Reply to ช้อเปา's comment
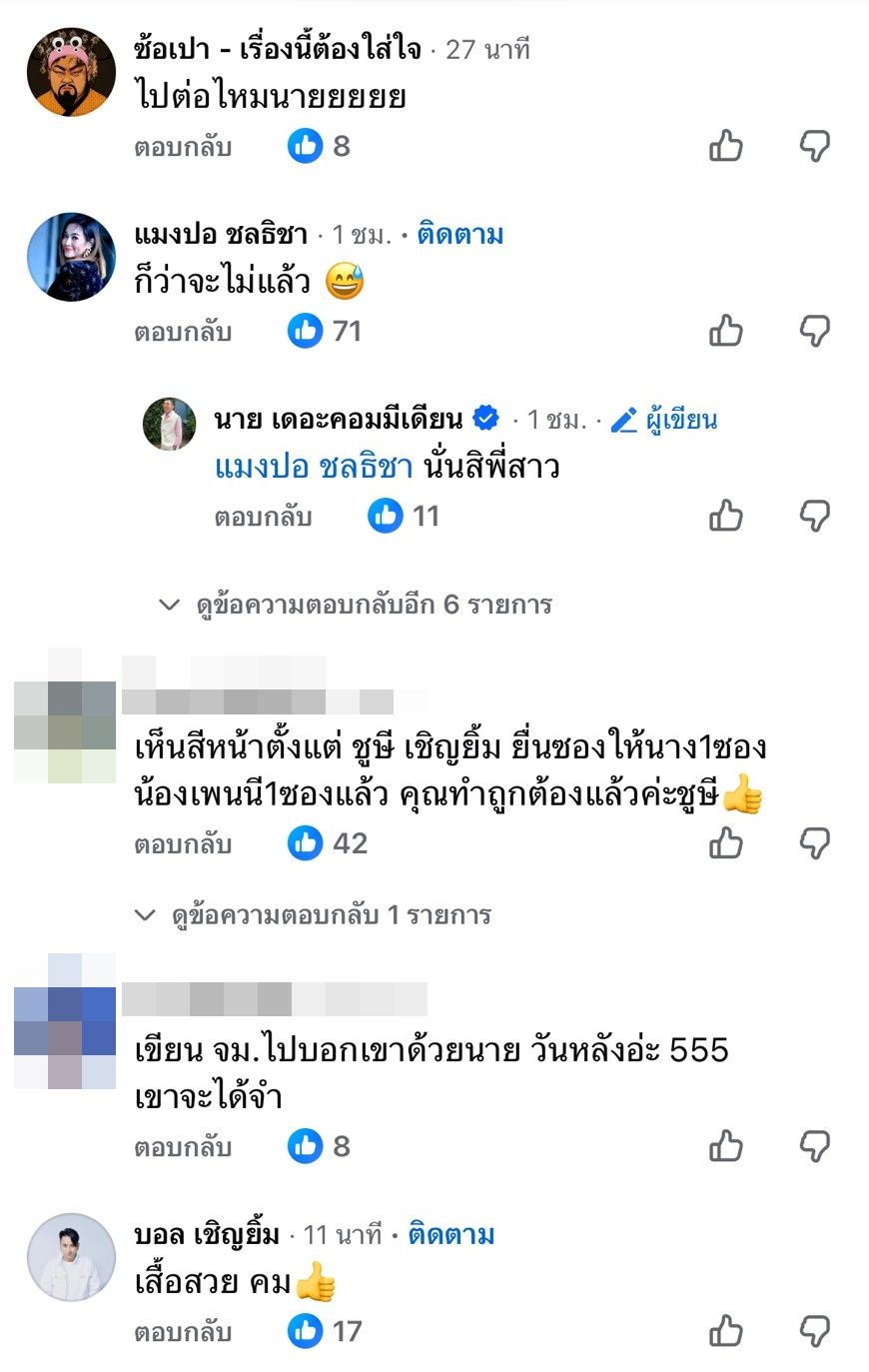The image size is (869, 1372). pos(183,147)
